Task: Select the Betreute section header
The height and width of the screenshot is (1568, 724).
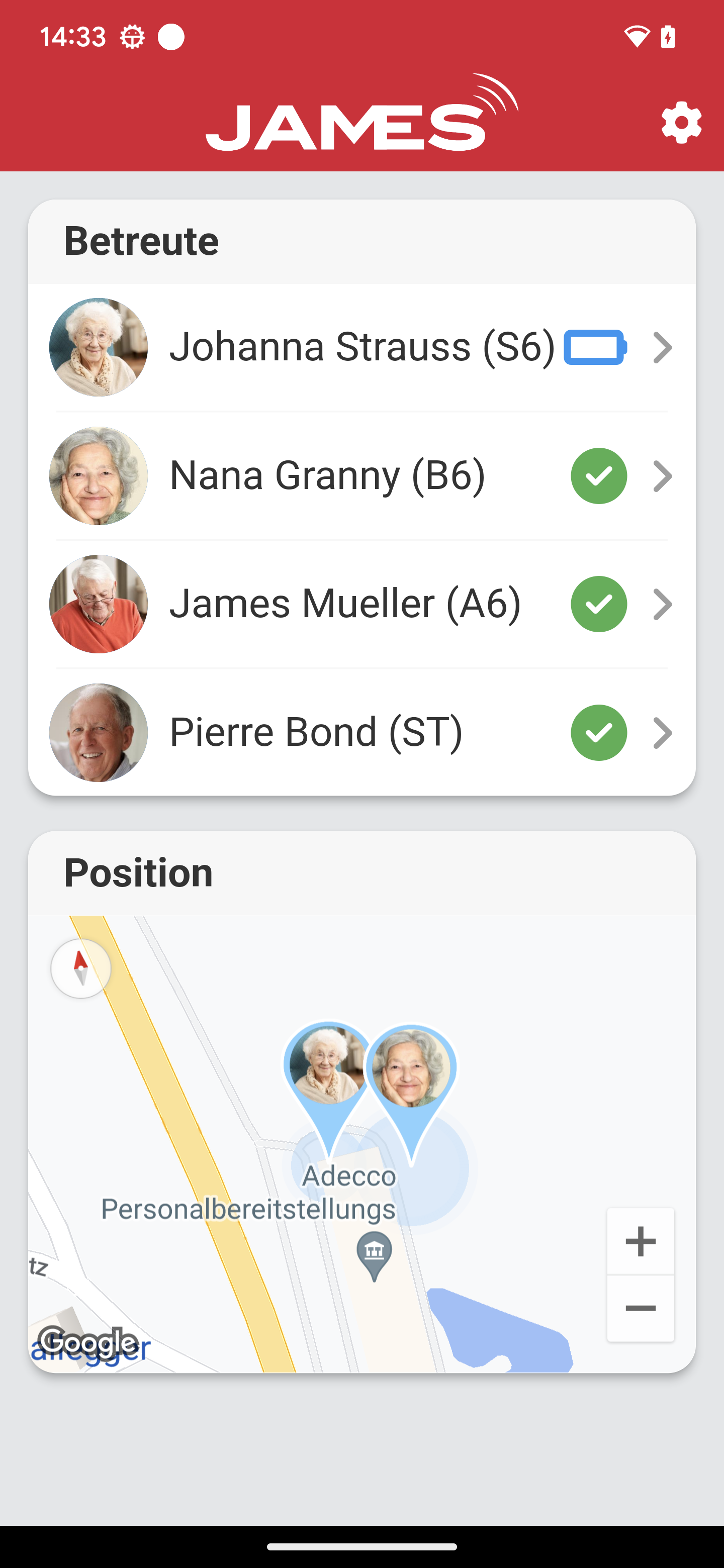Action: pos(142,240)
